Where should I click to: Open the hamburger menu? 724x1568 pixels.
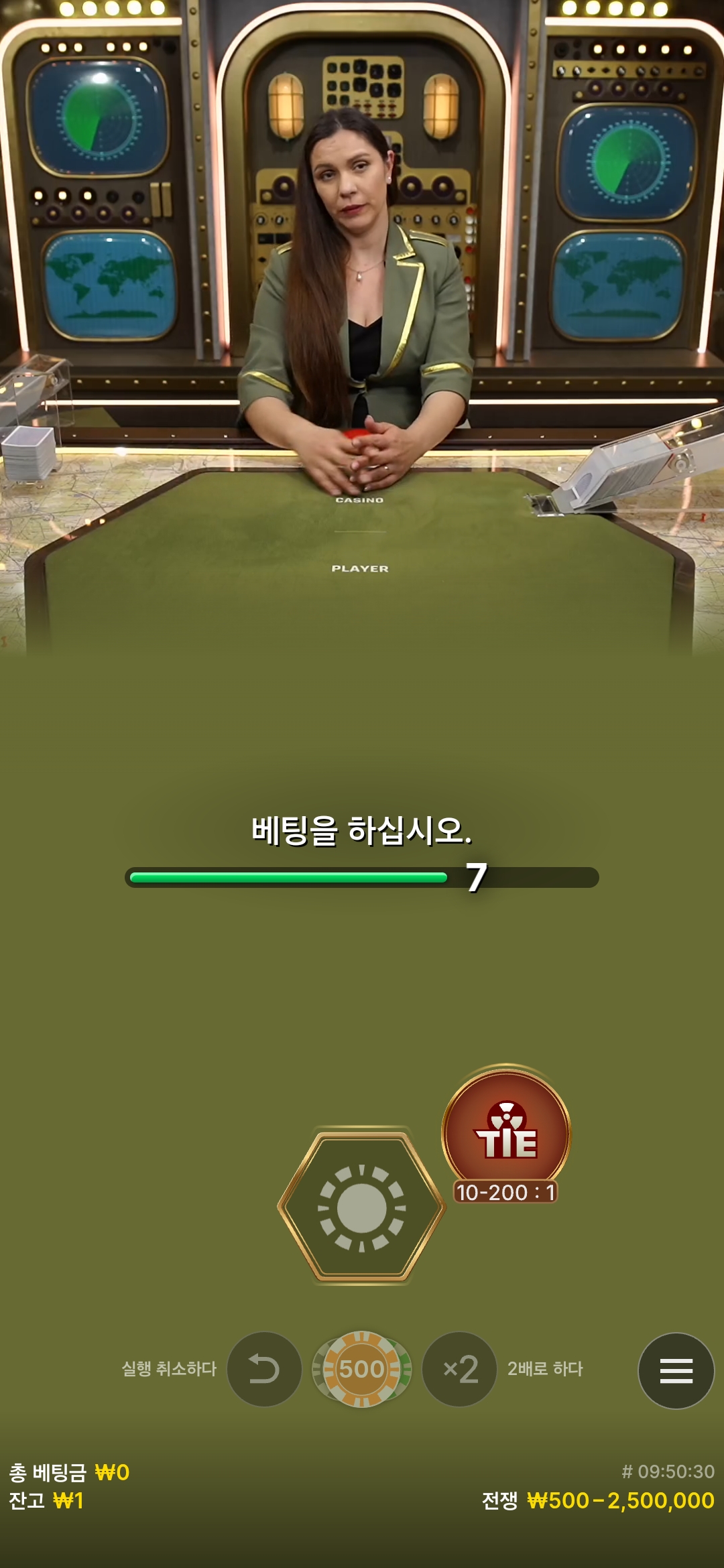point(676,1370)
